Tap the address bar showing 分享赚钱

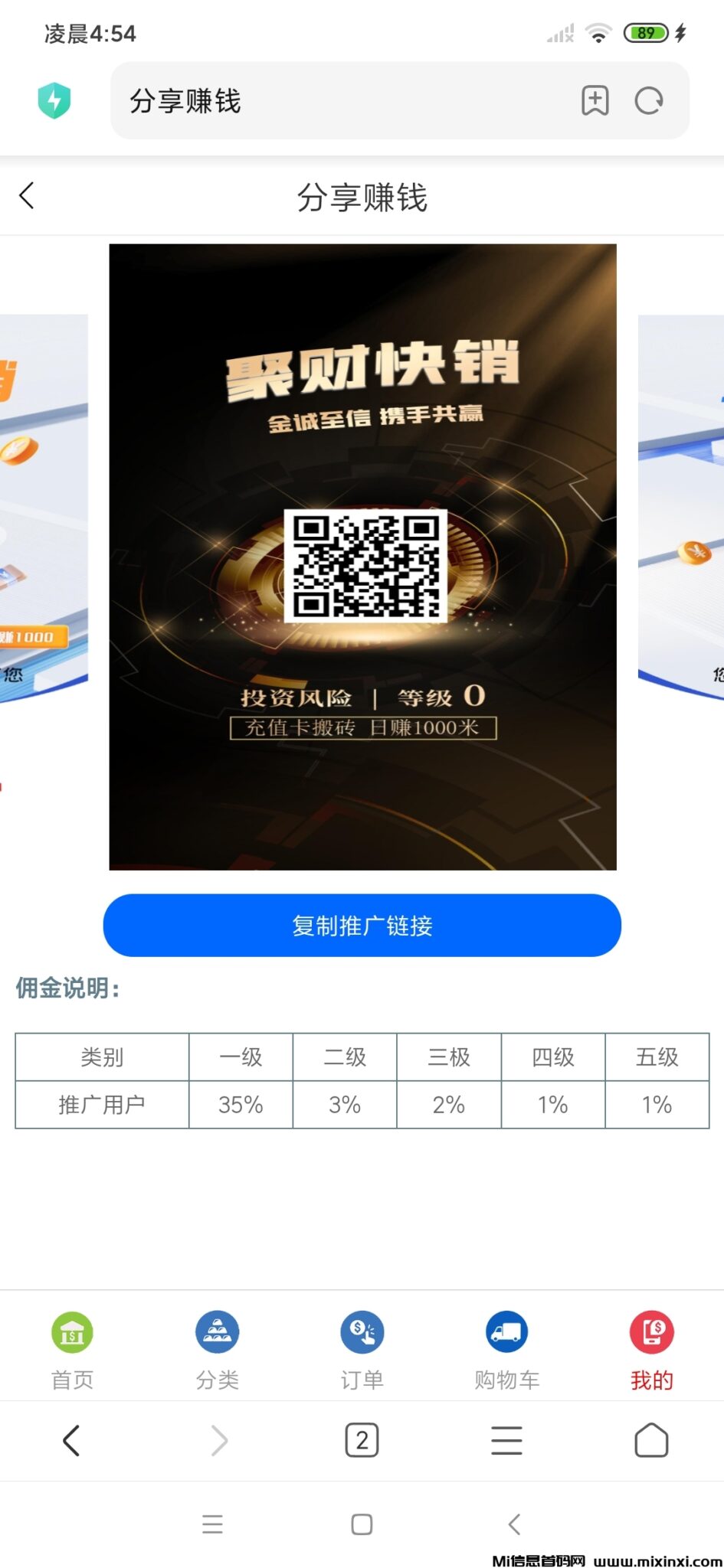pos(337,101)
